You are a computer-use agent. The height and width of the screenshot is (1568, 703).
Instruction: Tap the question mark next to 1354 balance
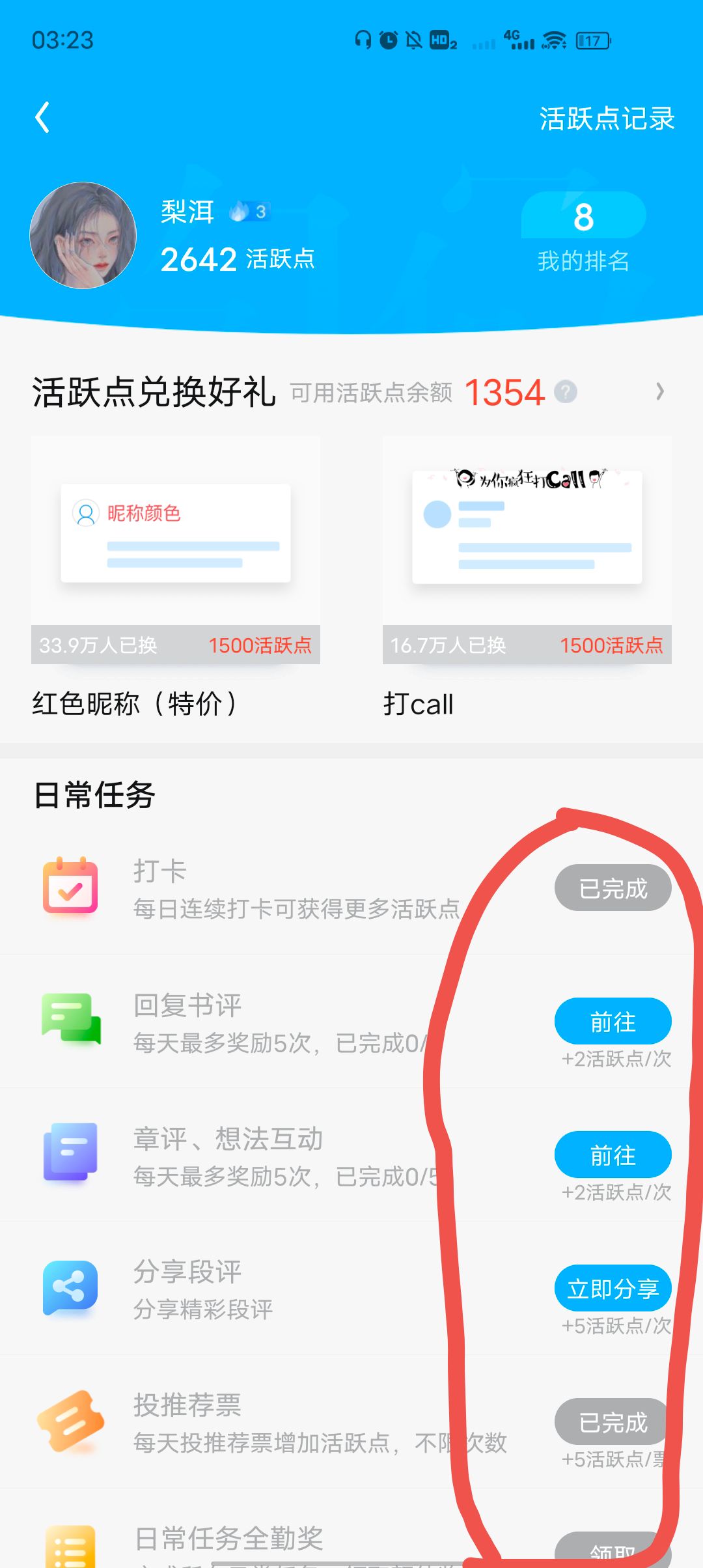tap(566, 391)
